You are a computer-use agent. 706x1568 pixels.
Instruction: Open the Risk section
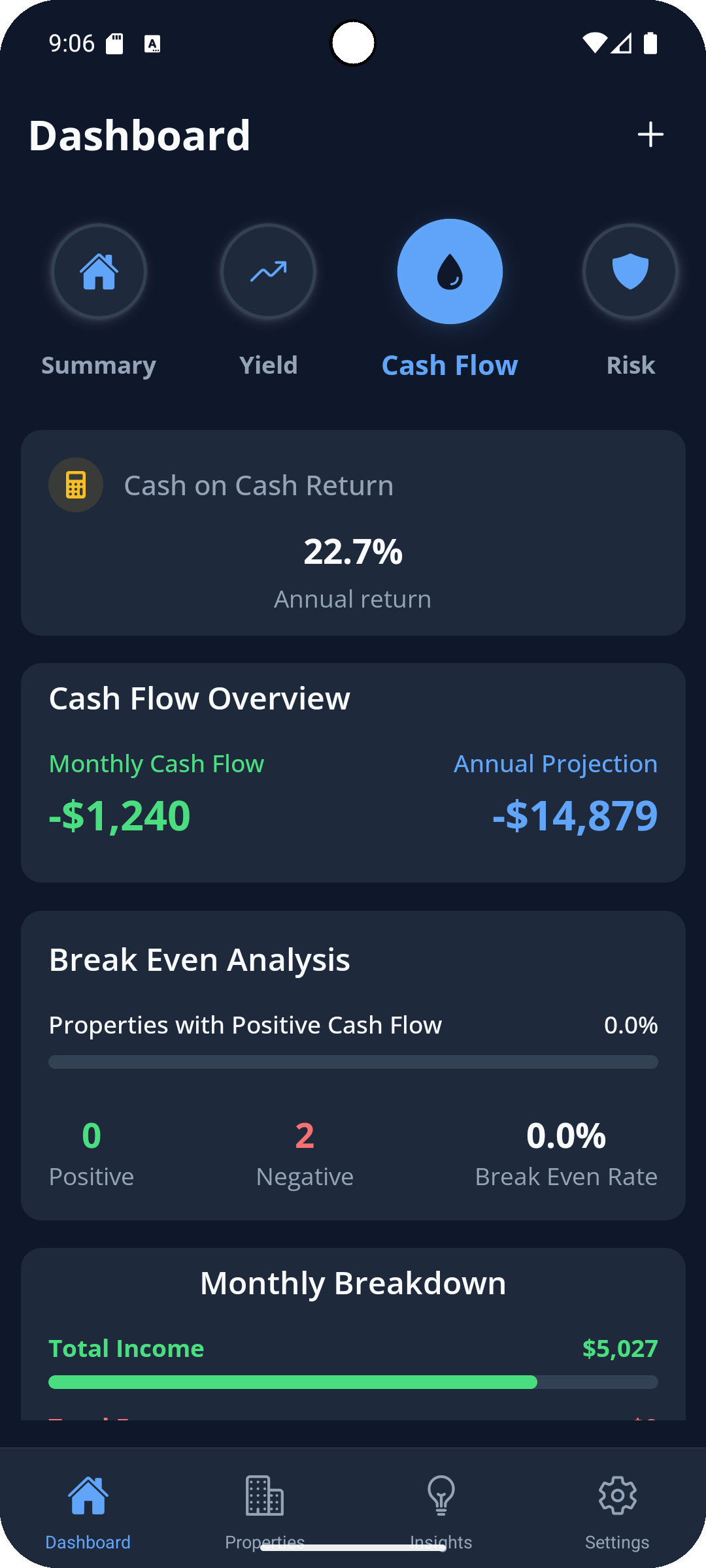pos(630,272)
